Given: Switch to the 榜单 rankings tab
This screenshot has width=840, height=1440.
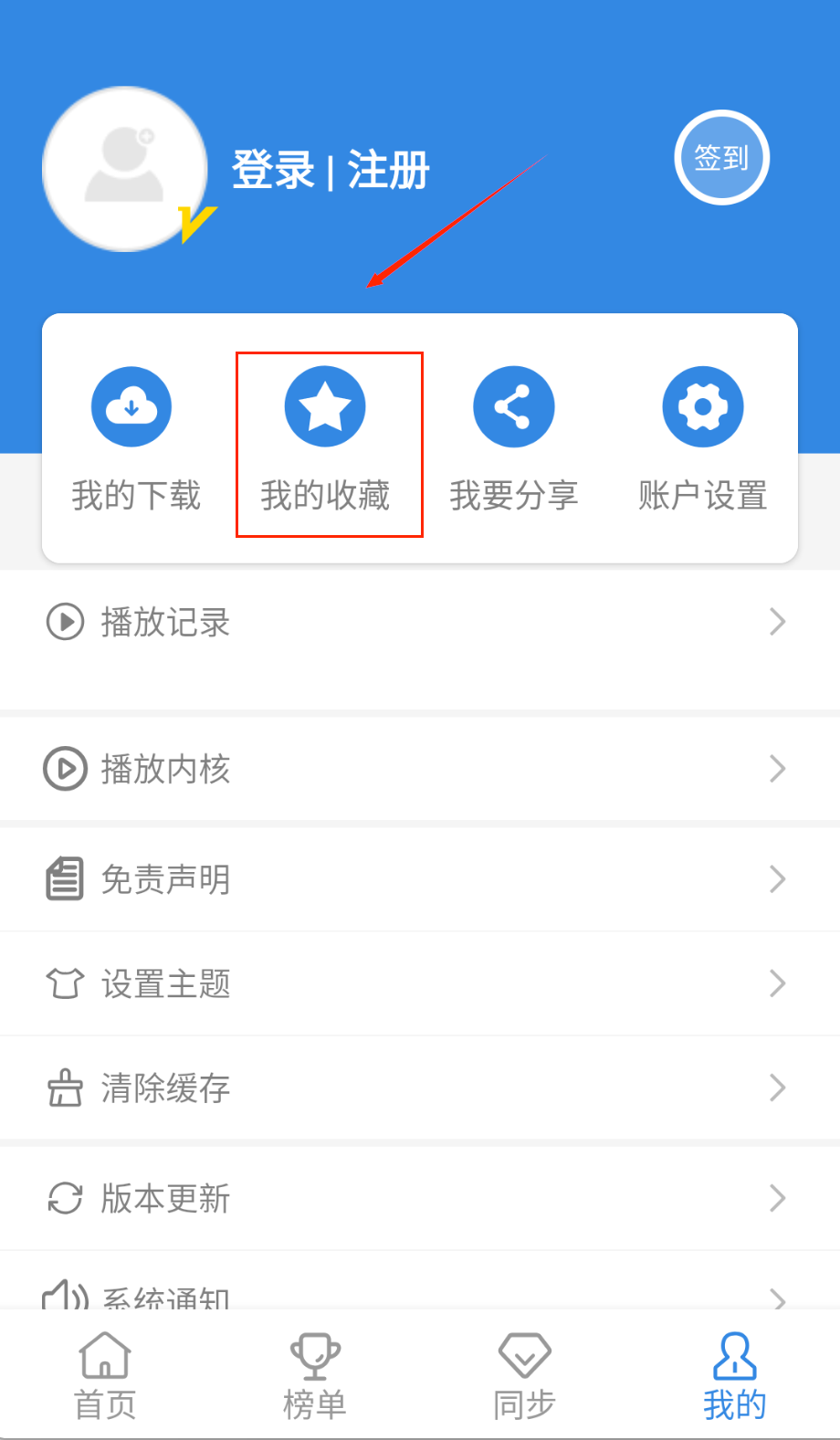Looking at the screenshot, I should 315,1376.
